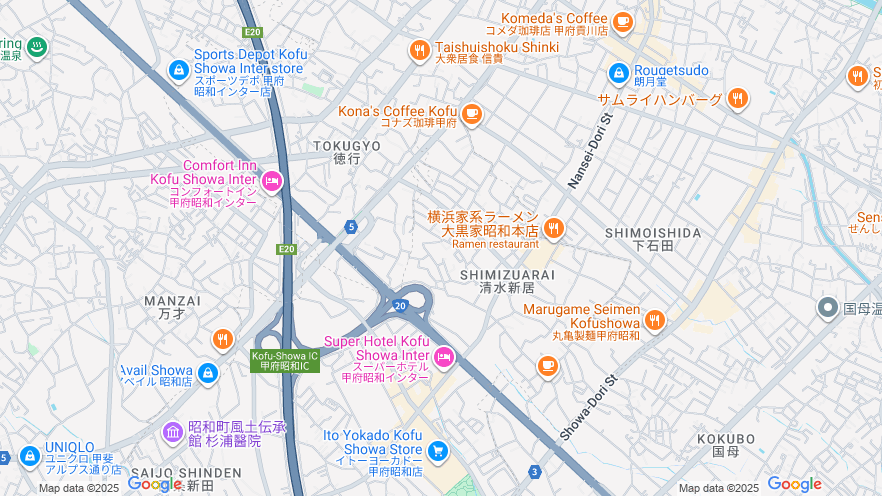Select Taishuishoku Shinki restaurant marker
The height and width of the screenshot is (496, 882).
click(418, 49)
